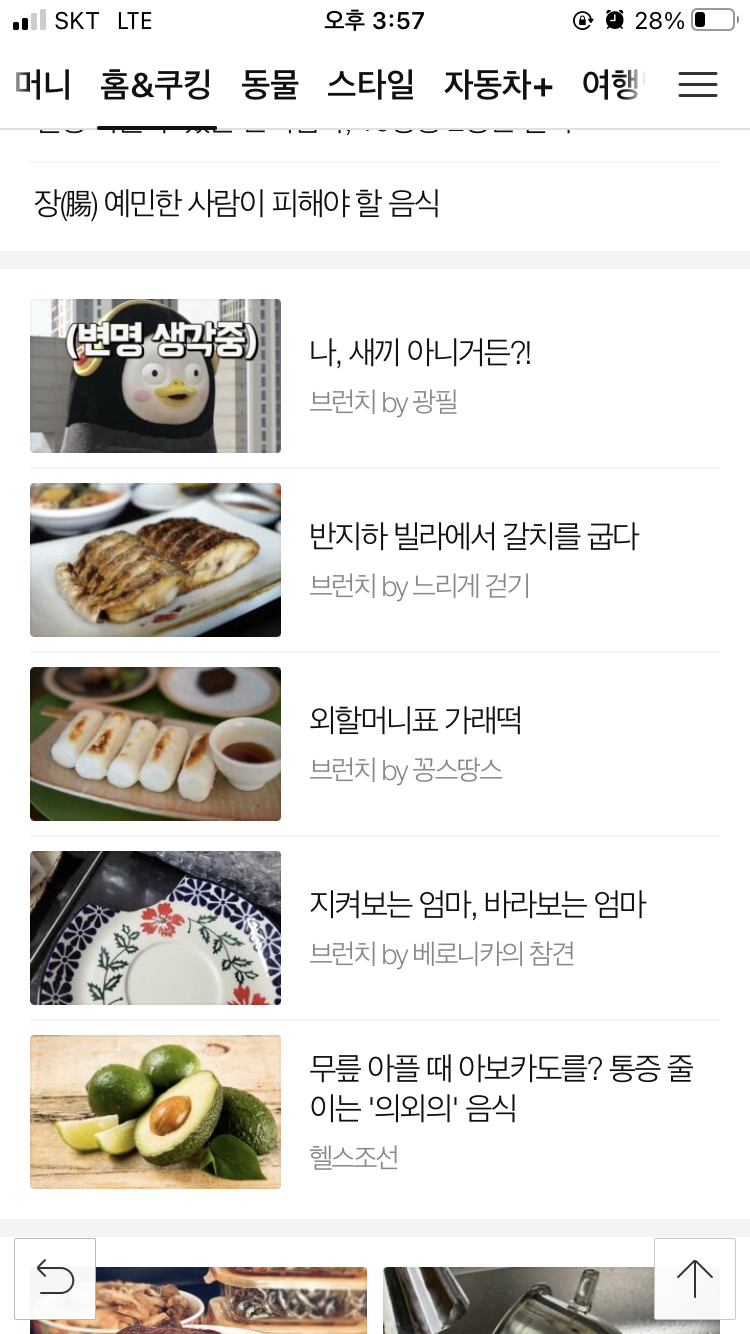Switch to the 머니 tab
This screenshot has width=750, height=1334.
(44, 85)
